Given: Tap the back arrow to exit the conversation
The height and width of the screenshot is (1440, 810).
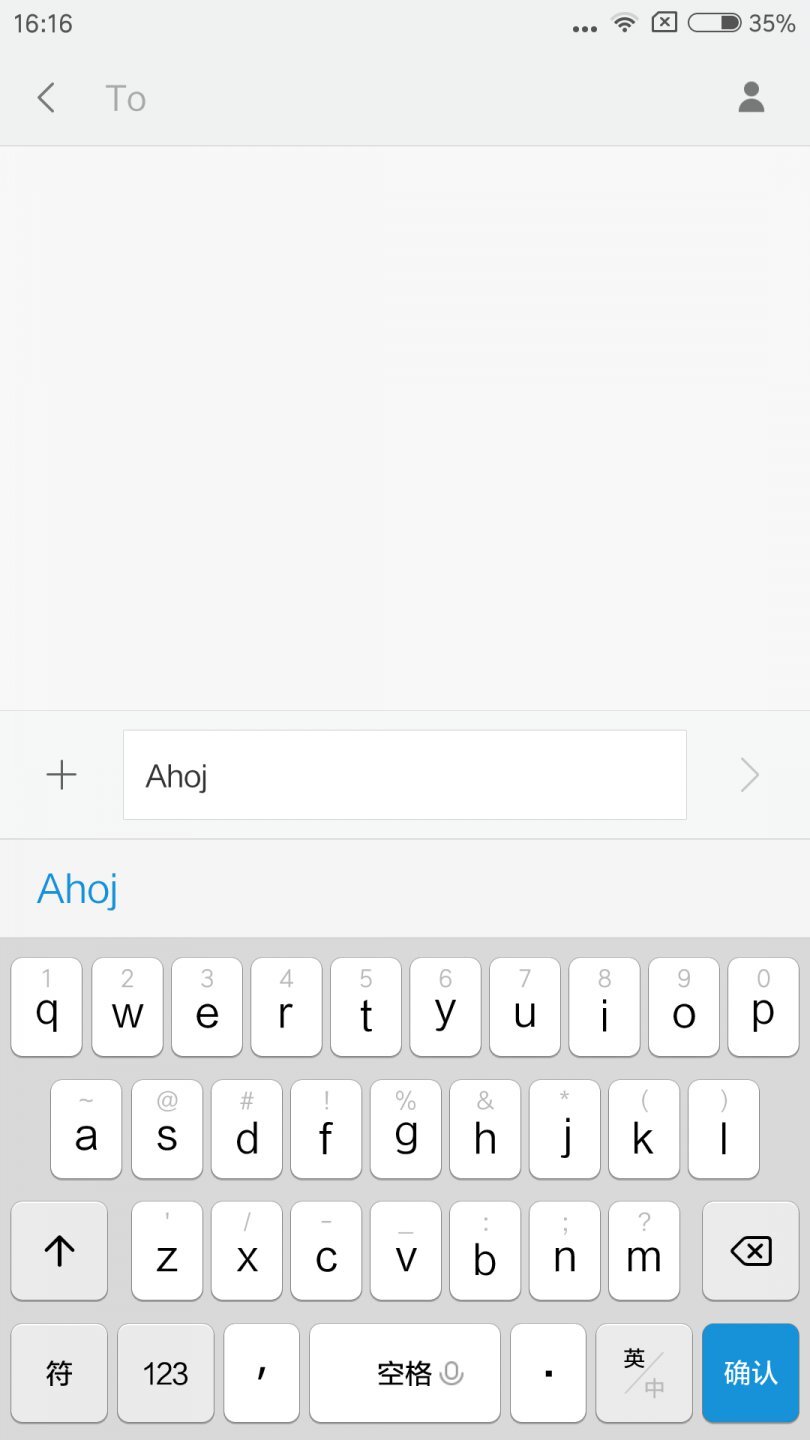Looking at the screenshot, I should (44, 97).
